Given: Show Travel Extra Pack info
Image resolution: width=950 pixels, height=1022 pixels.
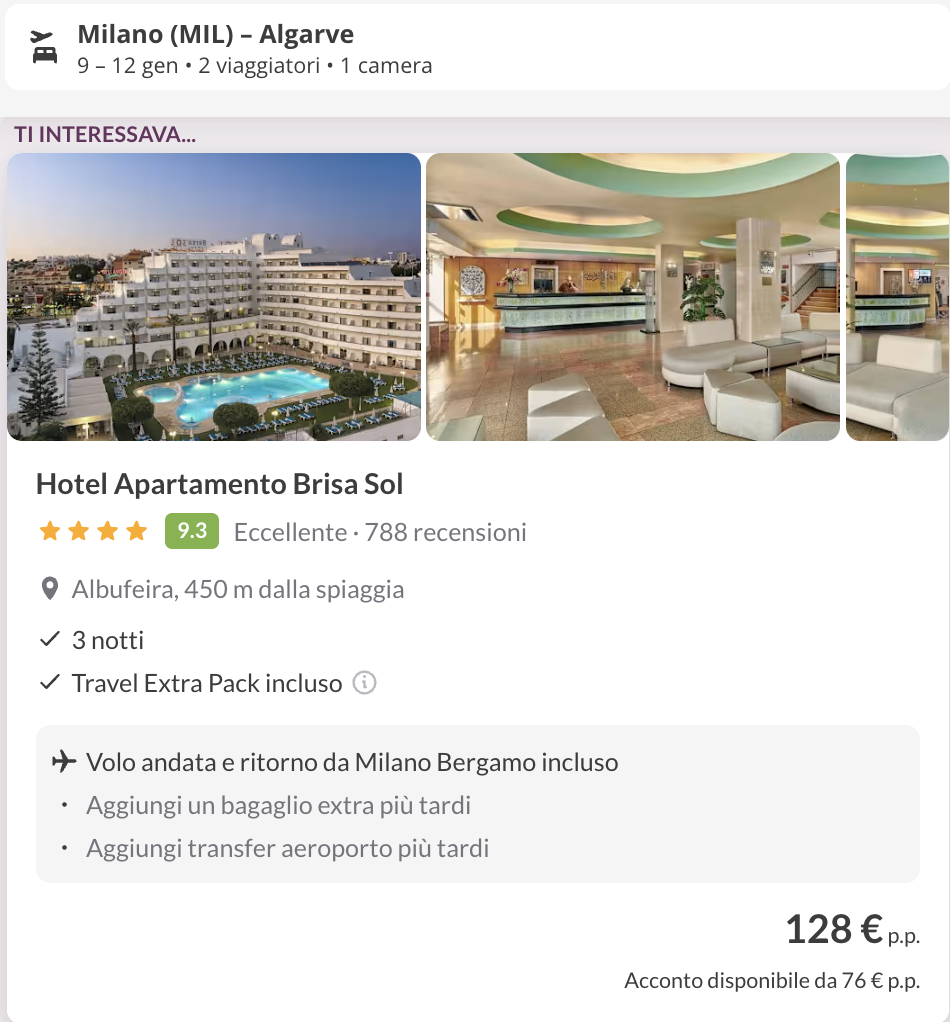Looking at the screenshot, I should [365, 684].
